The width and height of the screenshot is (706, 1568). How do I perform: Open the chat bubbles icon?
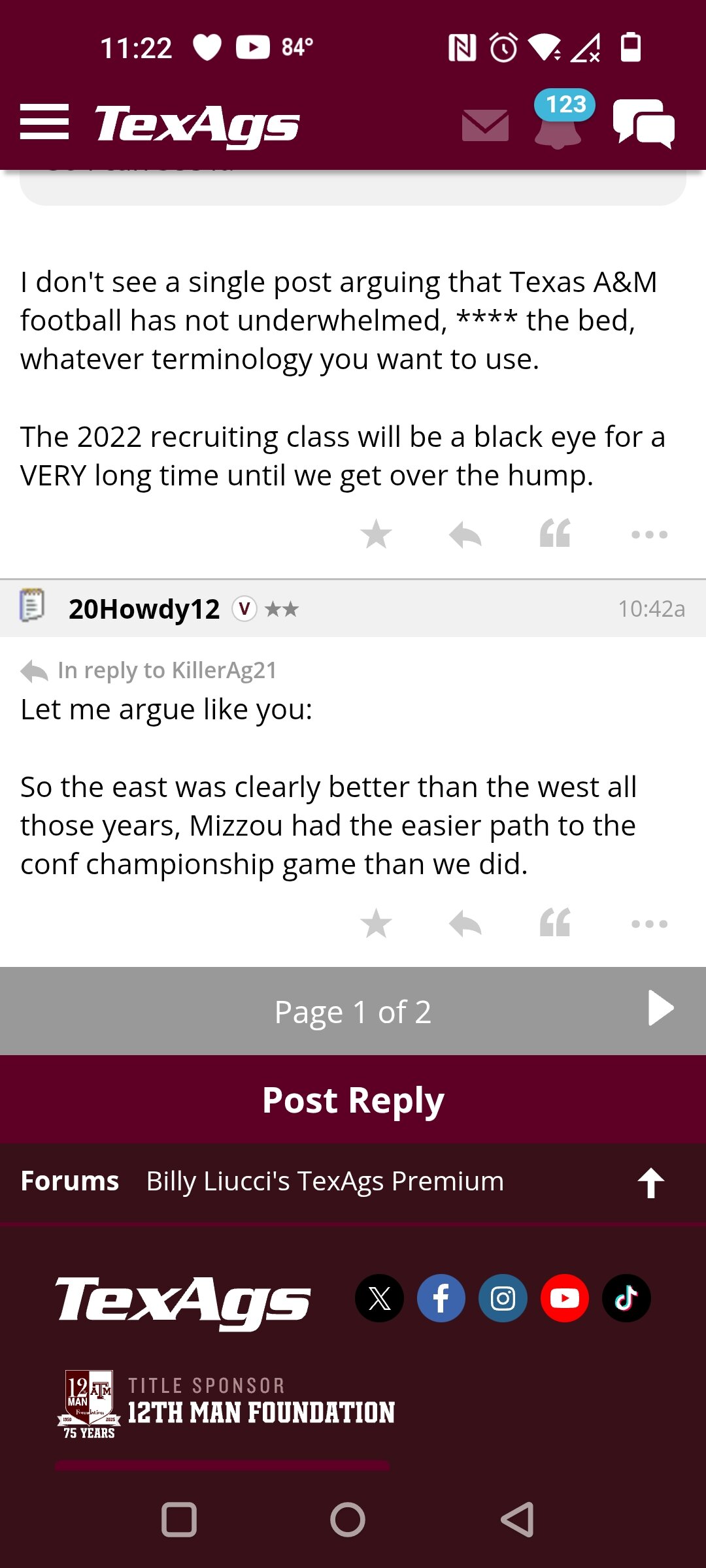coord(644,123)
